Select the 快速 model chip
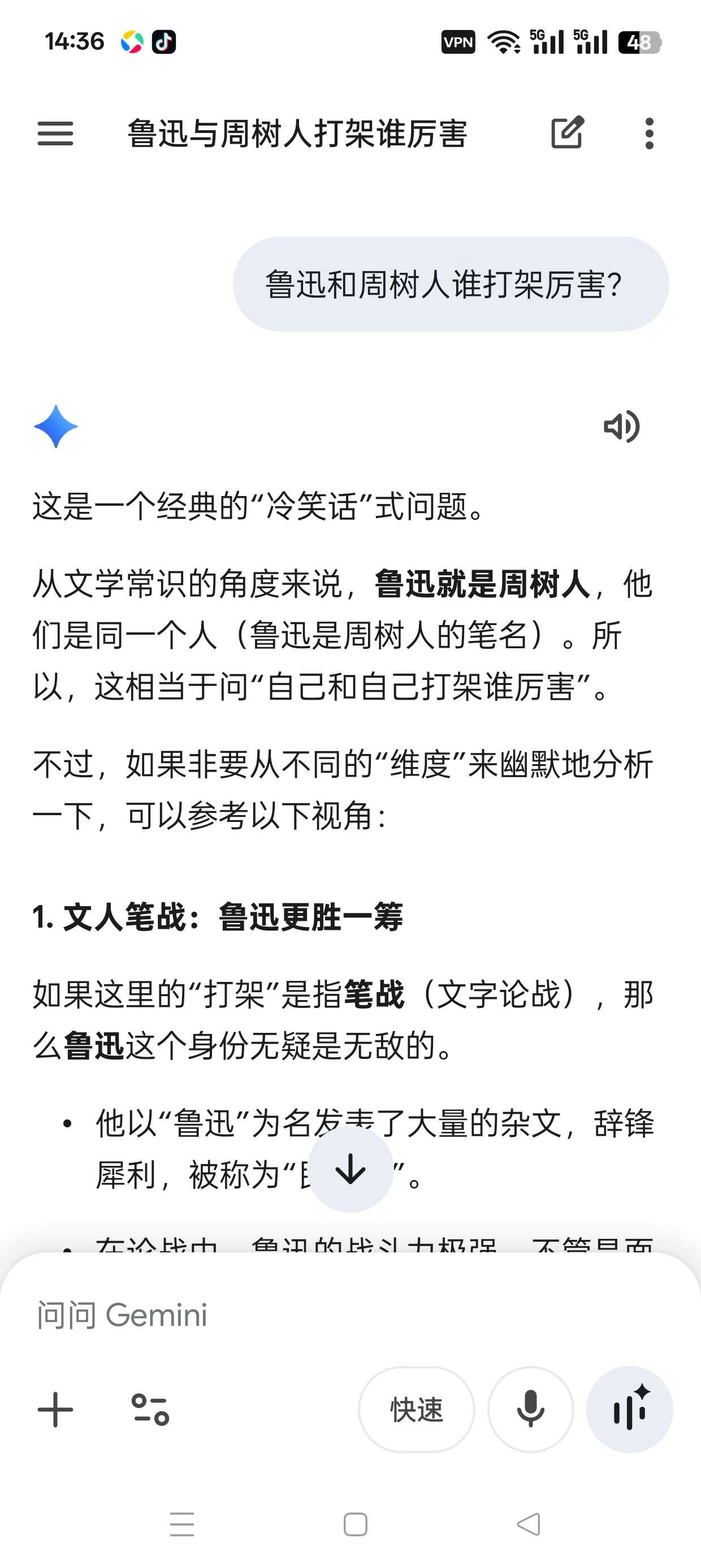Image resolution: width=701 pixels, height=1568 pixels. (x=416, y=1409)
